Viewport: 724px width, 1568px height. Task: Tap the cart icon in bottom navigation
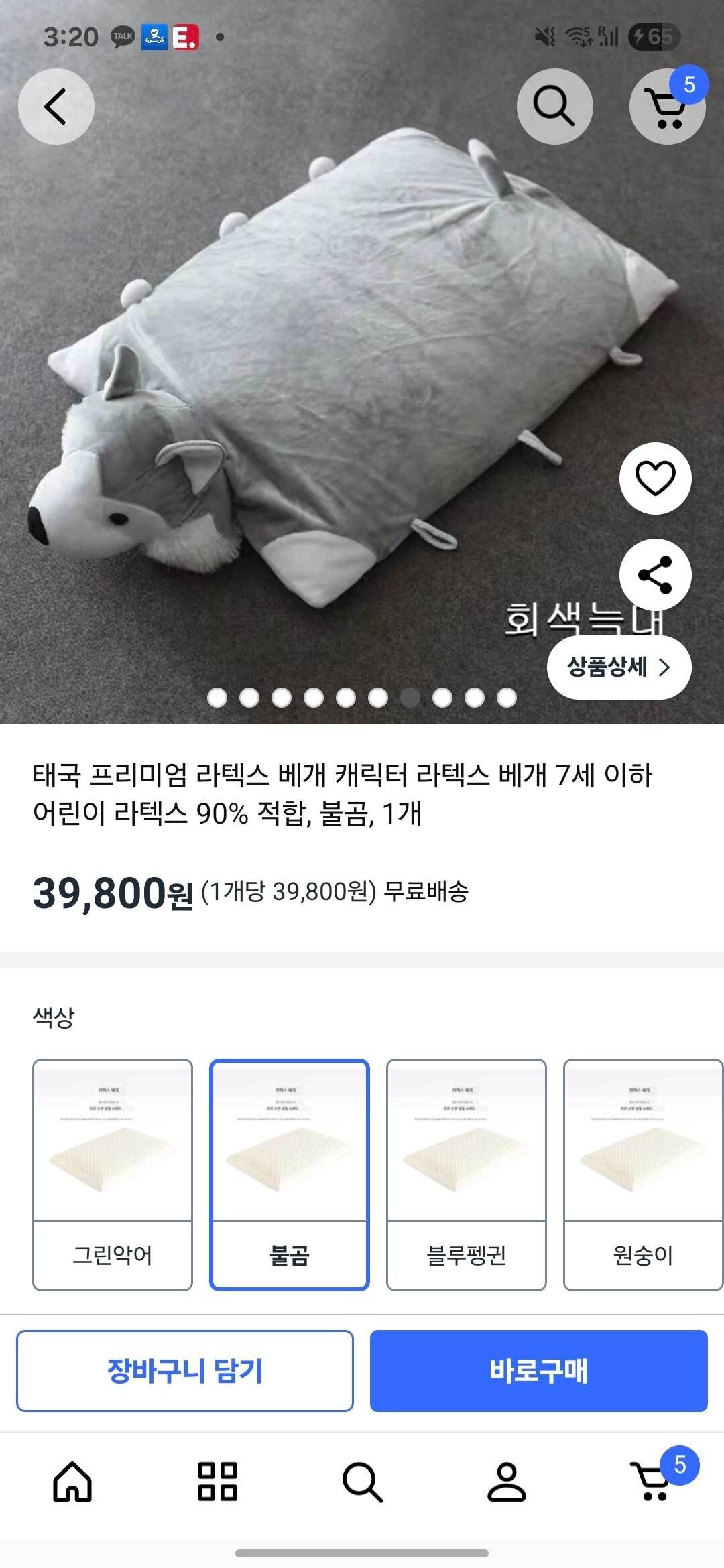(650, 1481)
